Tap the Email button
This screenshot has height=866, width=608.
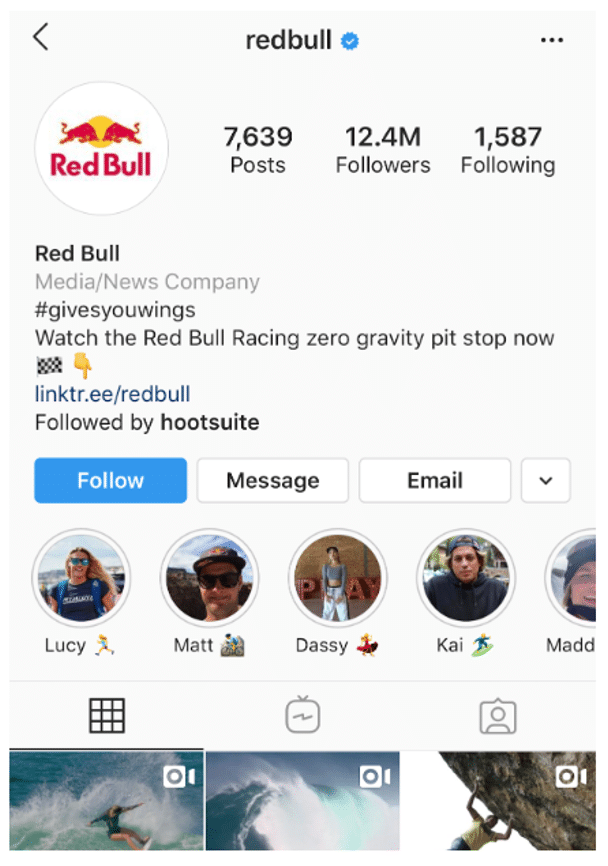[435, 480]
